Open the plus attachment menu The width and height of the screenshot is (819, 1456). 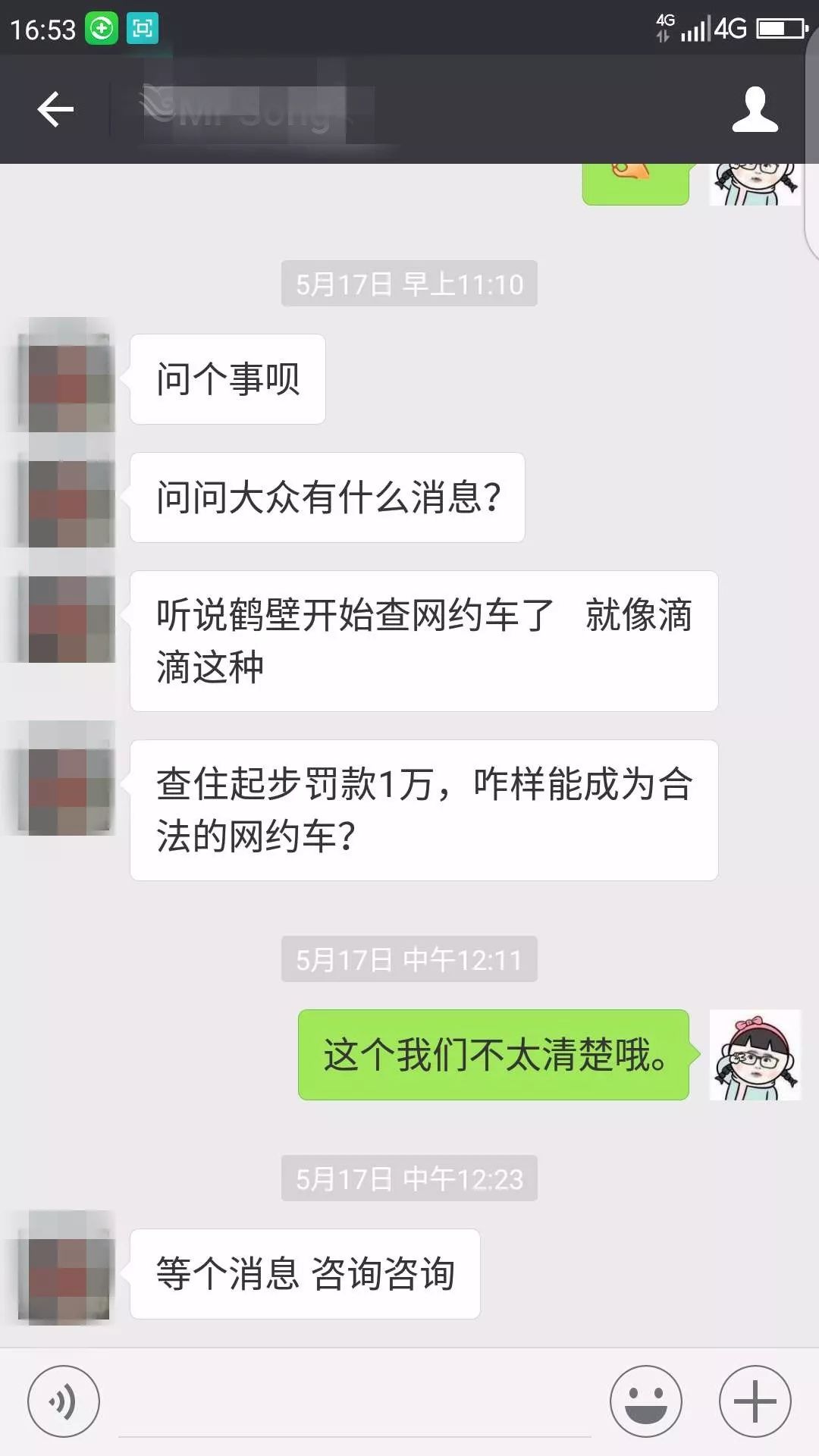755,1401
